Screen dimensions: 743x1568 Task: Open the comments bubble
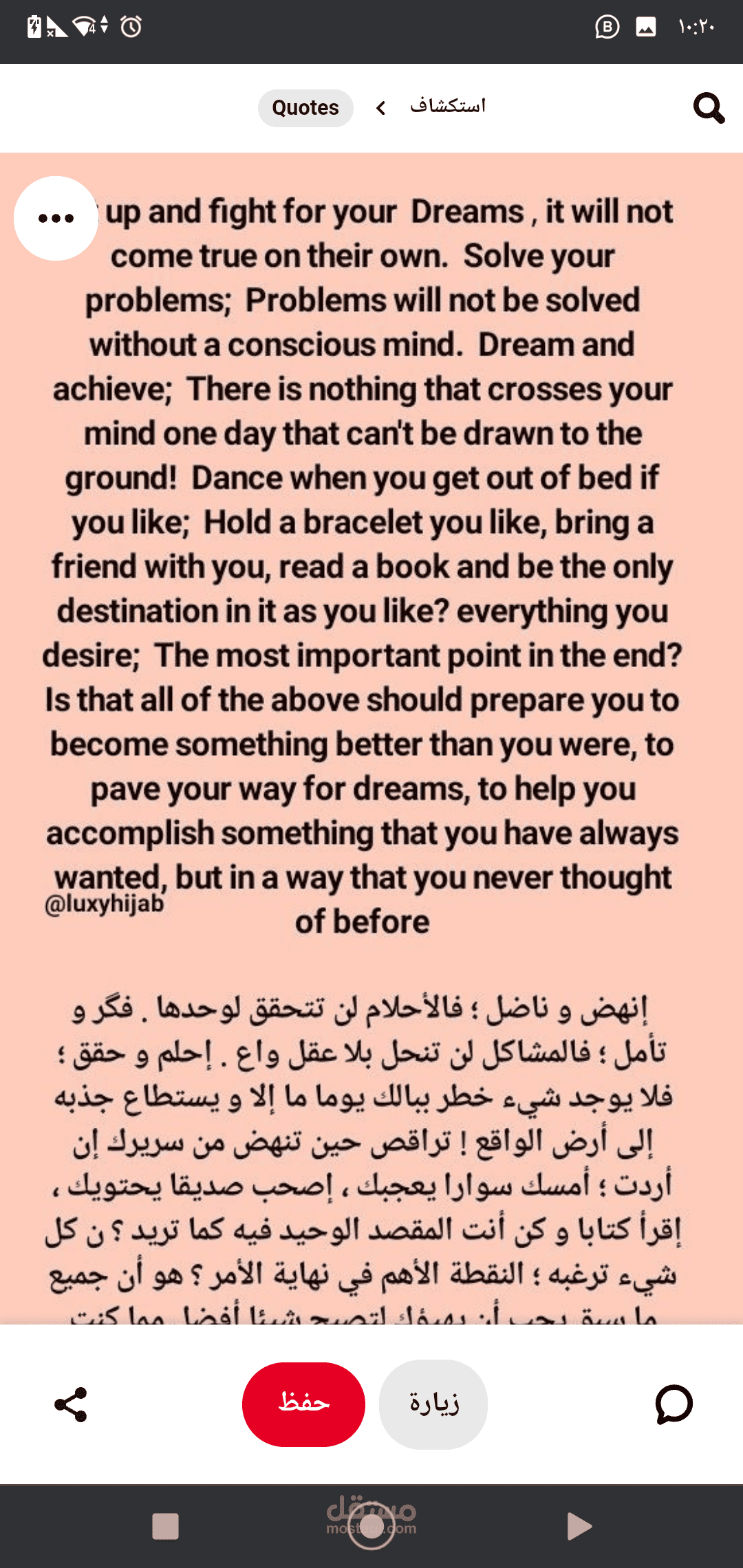(x=674, y=1404)
